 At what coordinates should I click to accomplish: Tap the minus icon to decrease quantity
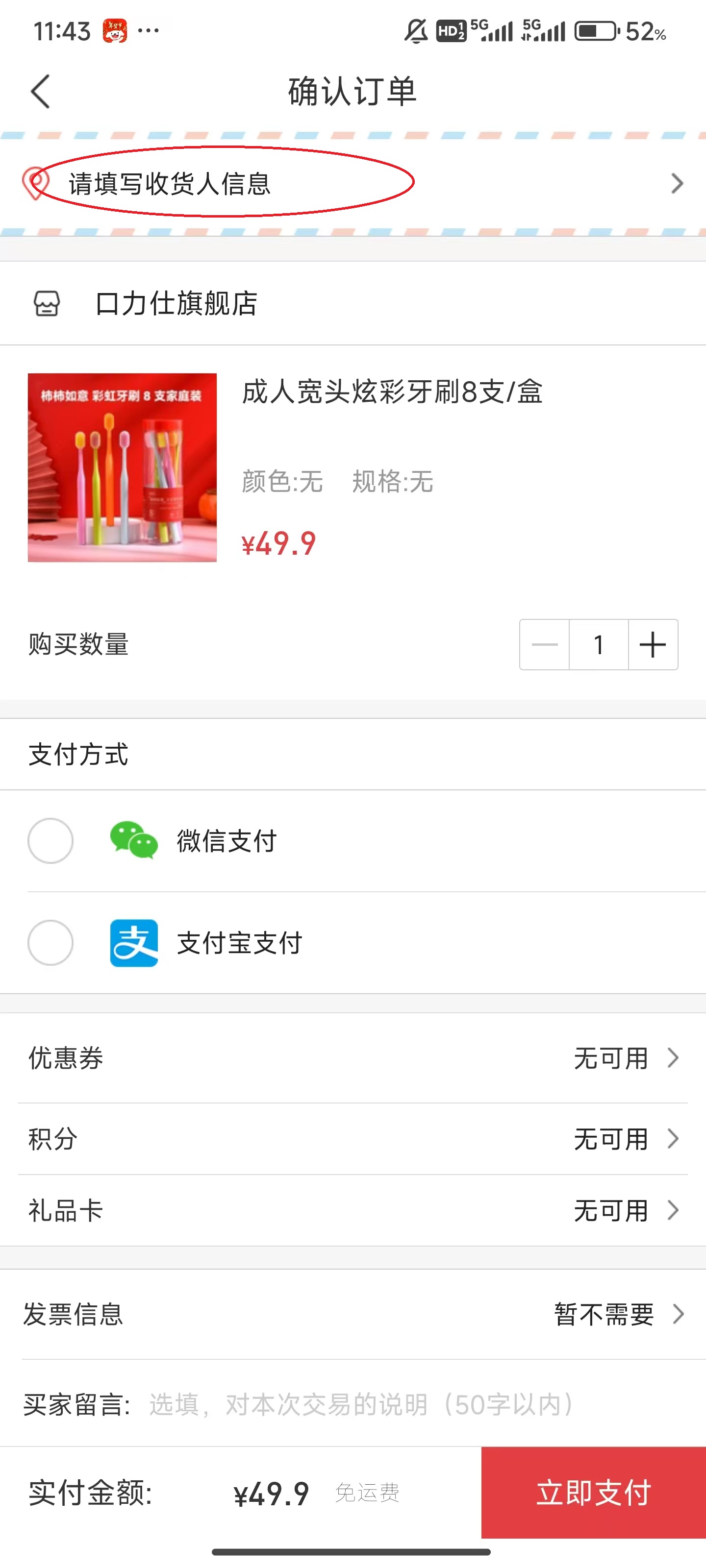544,645
